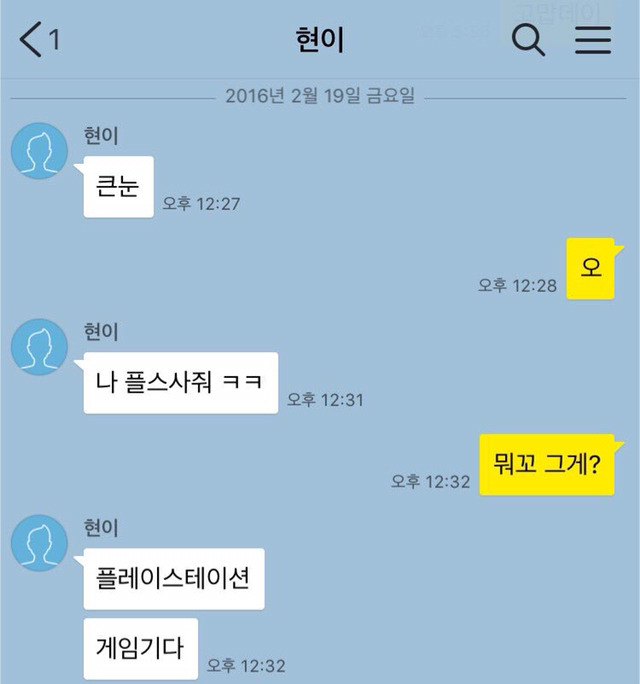This screenshot has height=684, width=640.
Task: Open 현이's profile picture next to 큰눈
Action: 39,152
